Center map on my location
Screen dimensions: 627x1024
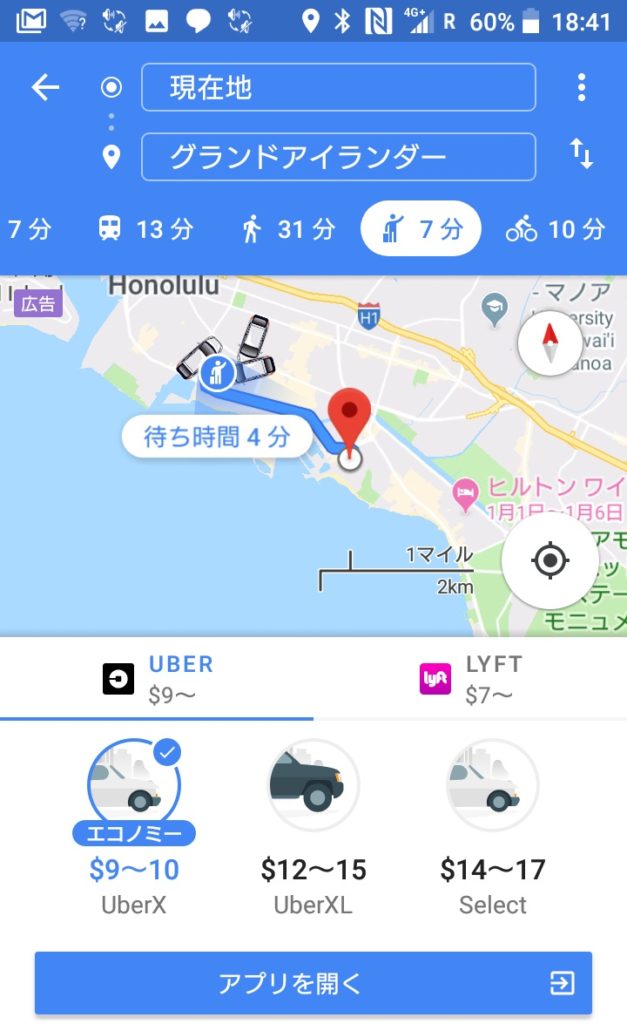click(549, 561)
